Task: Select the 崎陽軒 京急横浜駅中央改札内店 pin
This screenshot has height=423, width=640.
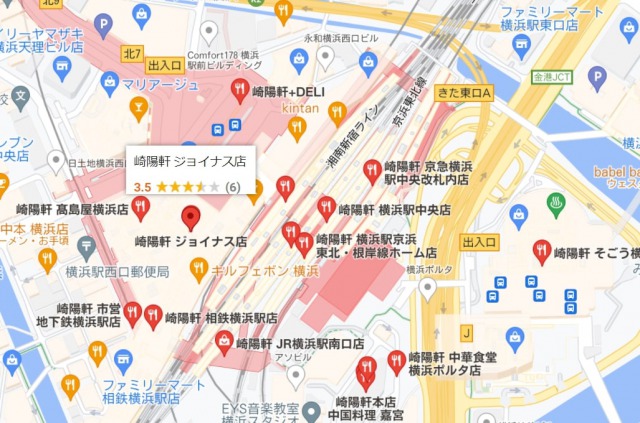Action: pyautogui.click(x=372, y=172)
